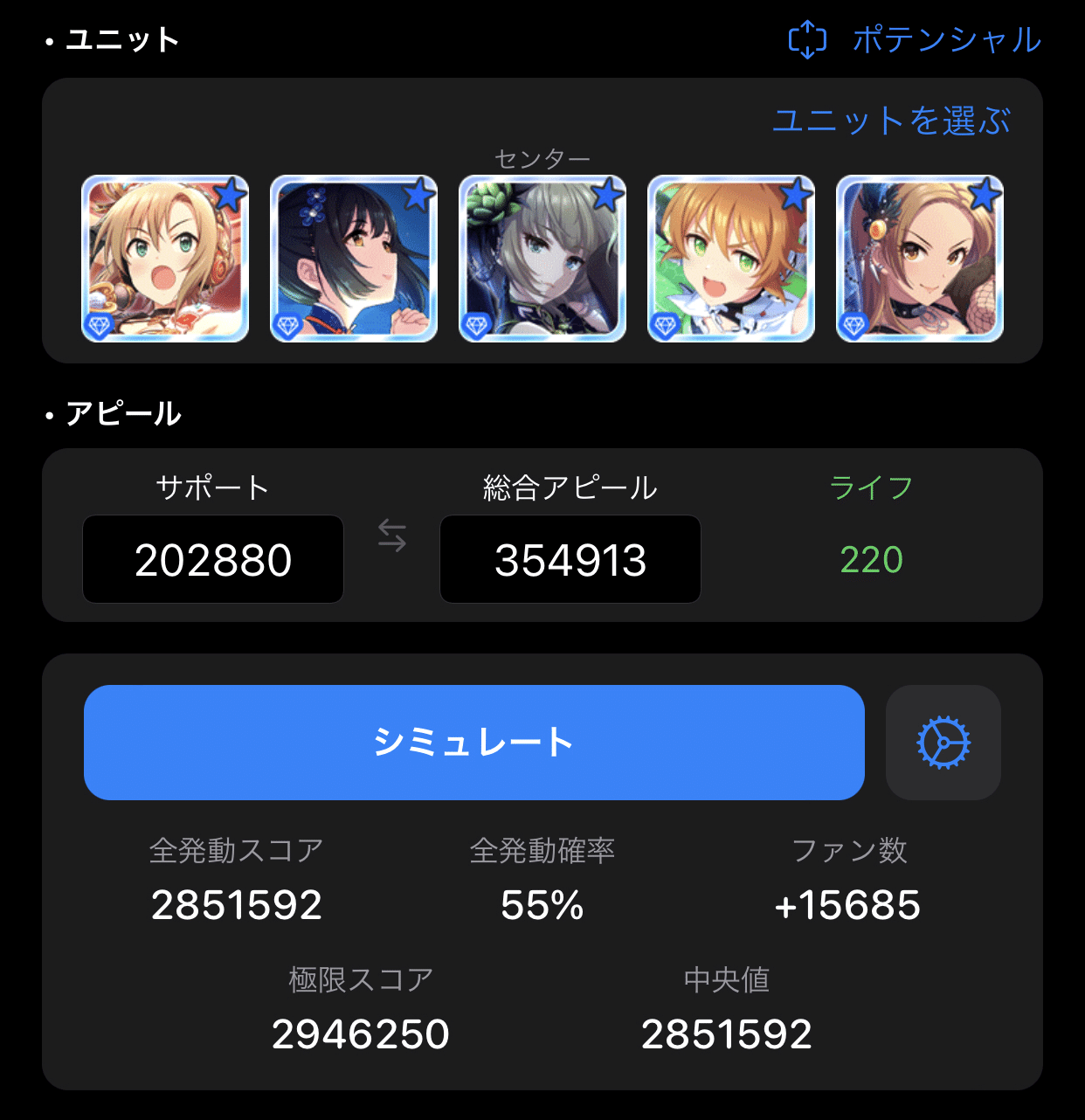Click the 総合アピール value field showing 354913

coord(570,559)
